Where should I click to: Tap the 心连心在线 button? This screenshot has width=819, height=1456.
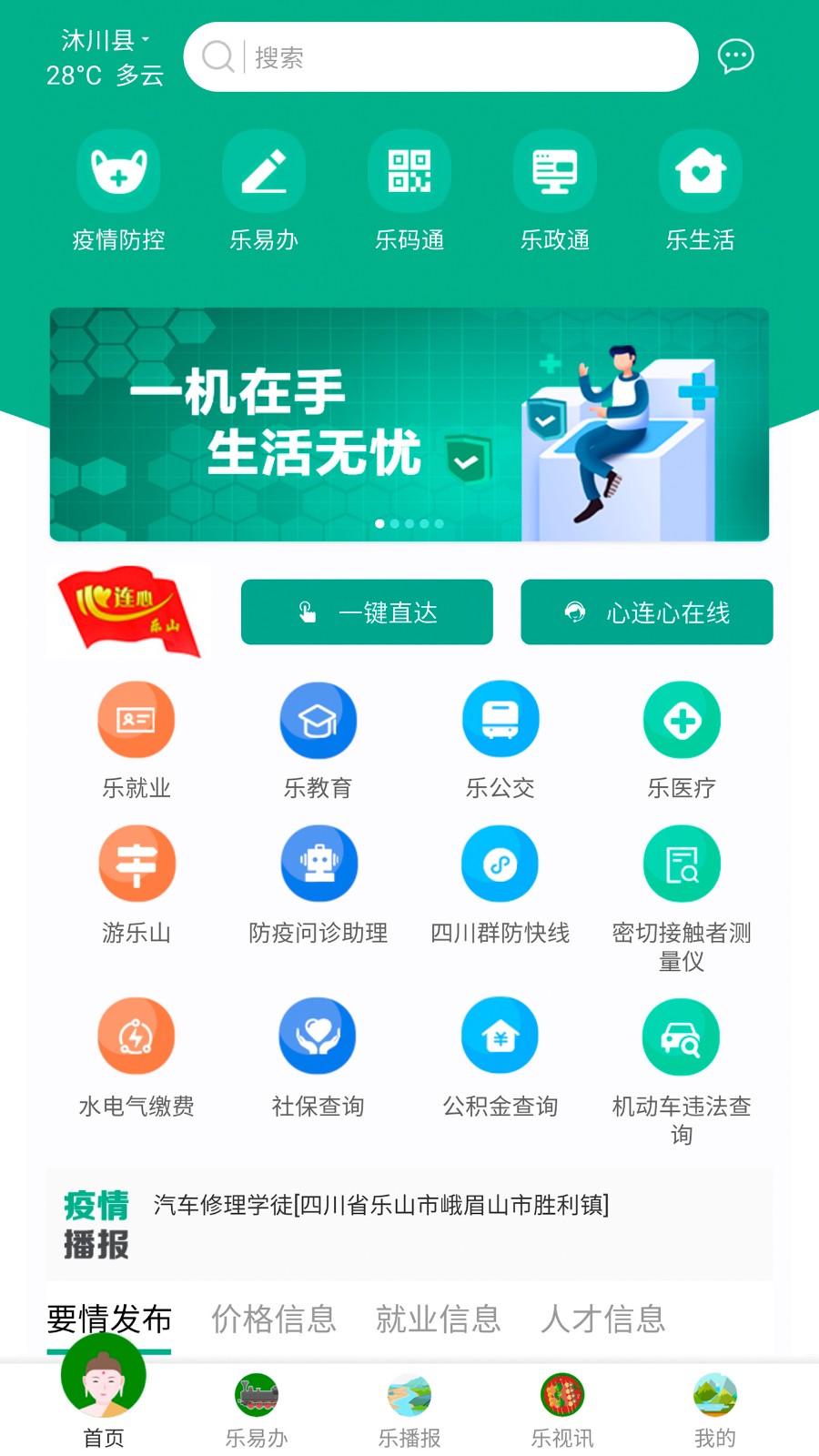click(646, 612)
